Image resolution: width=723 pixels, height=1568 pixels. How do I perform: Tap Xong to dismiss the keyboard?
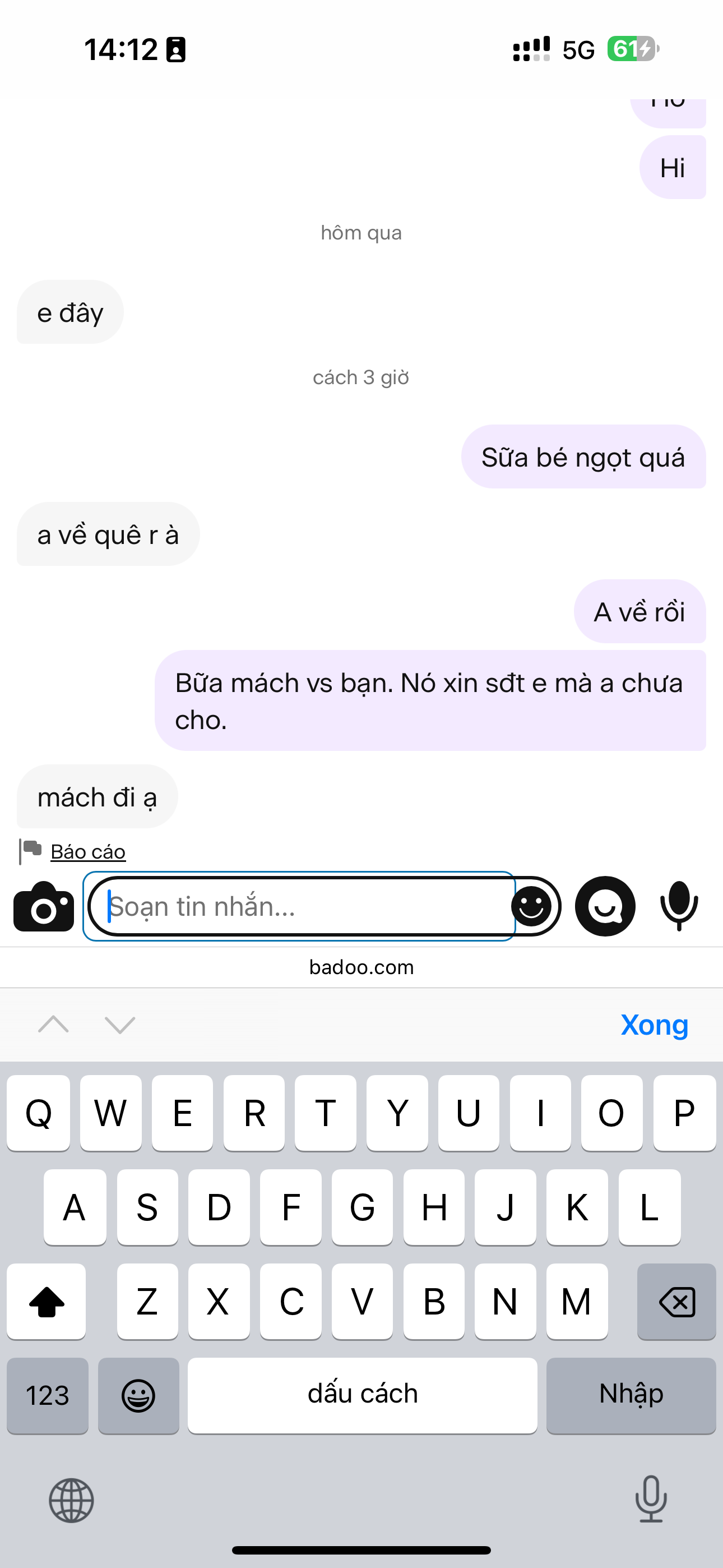[x=654, y=1025]
